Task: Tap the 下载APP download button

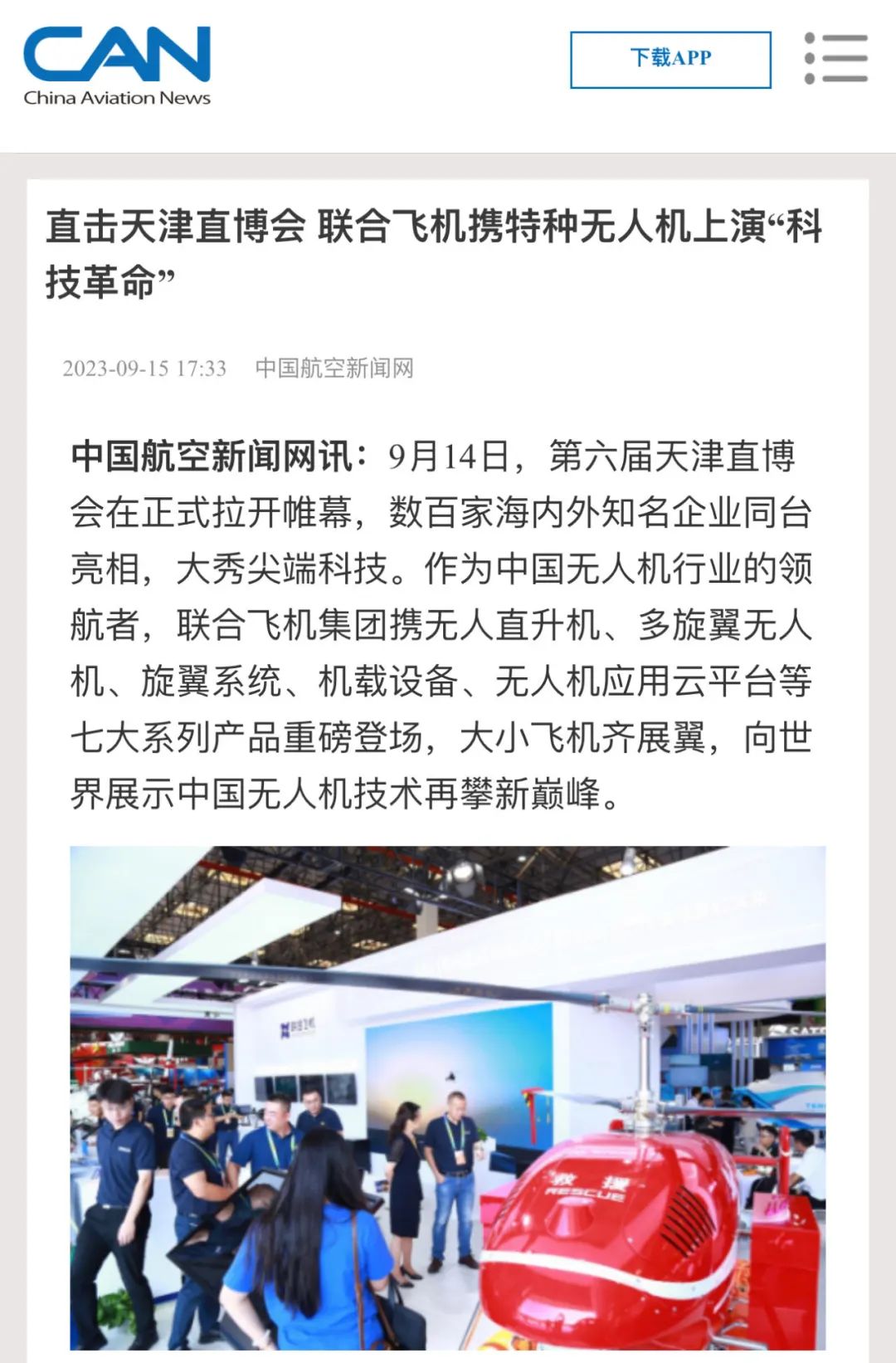Action: 670,59
